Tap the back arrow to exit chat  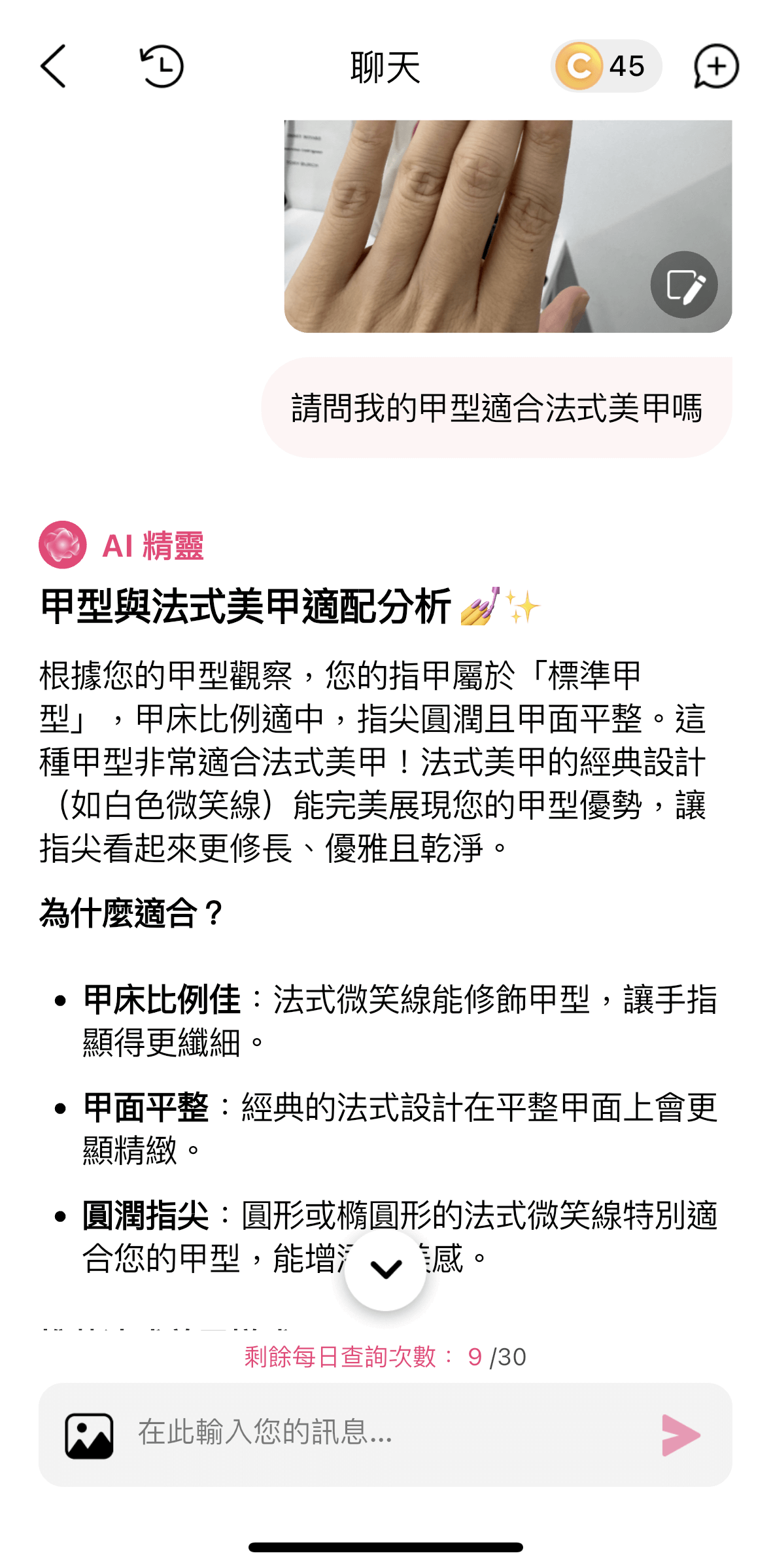coord(54,65)
